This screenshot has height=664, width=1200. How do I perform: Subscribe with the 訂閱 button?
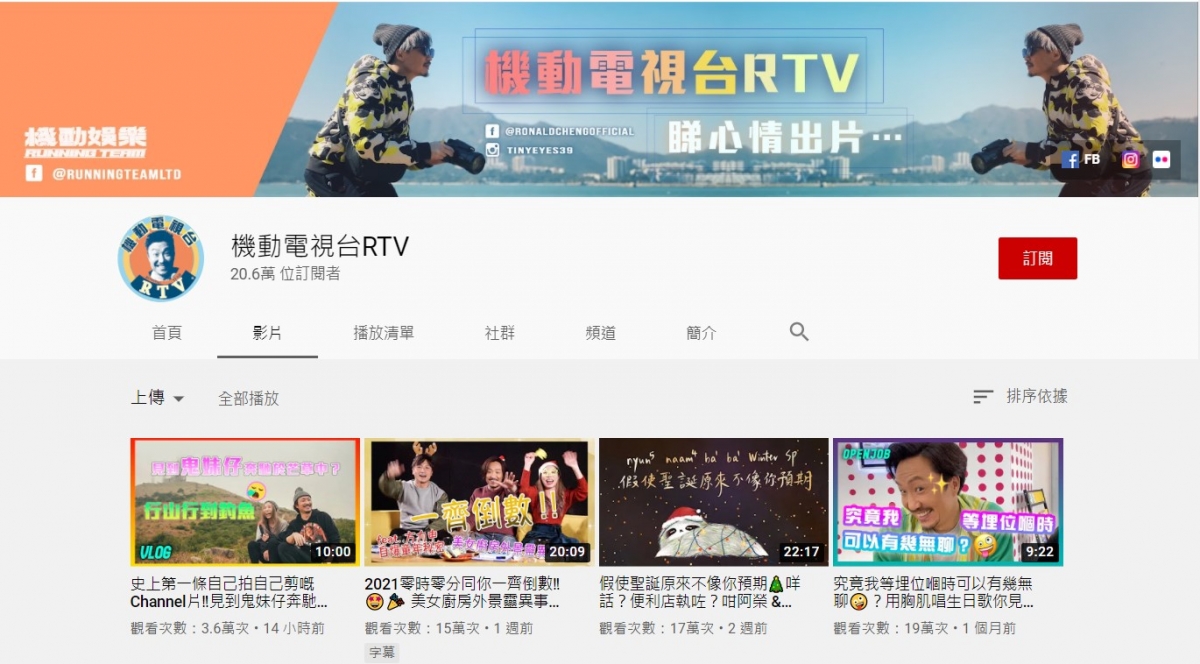click(1037, 258)
